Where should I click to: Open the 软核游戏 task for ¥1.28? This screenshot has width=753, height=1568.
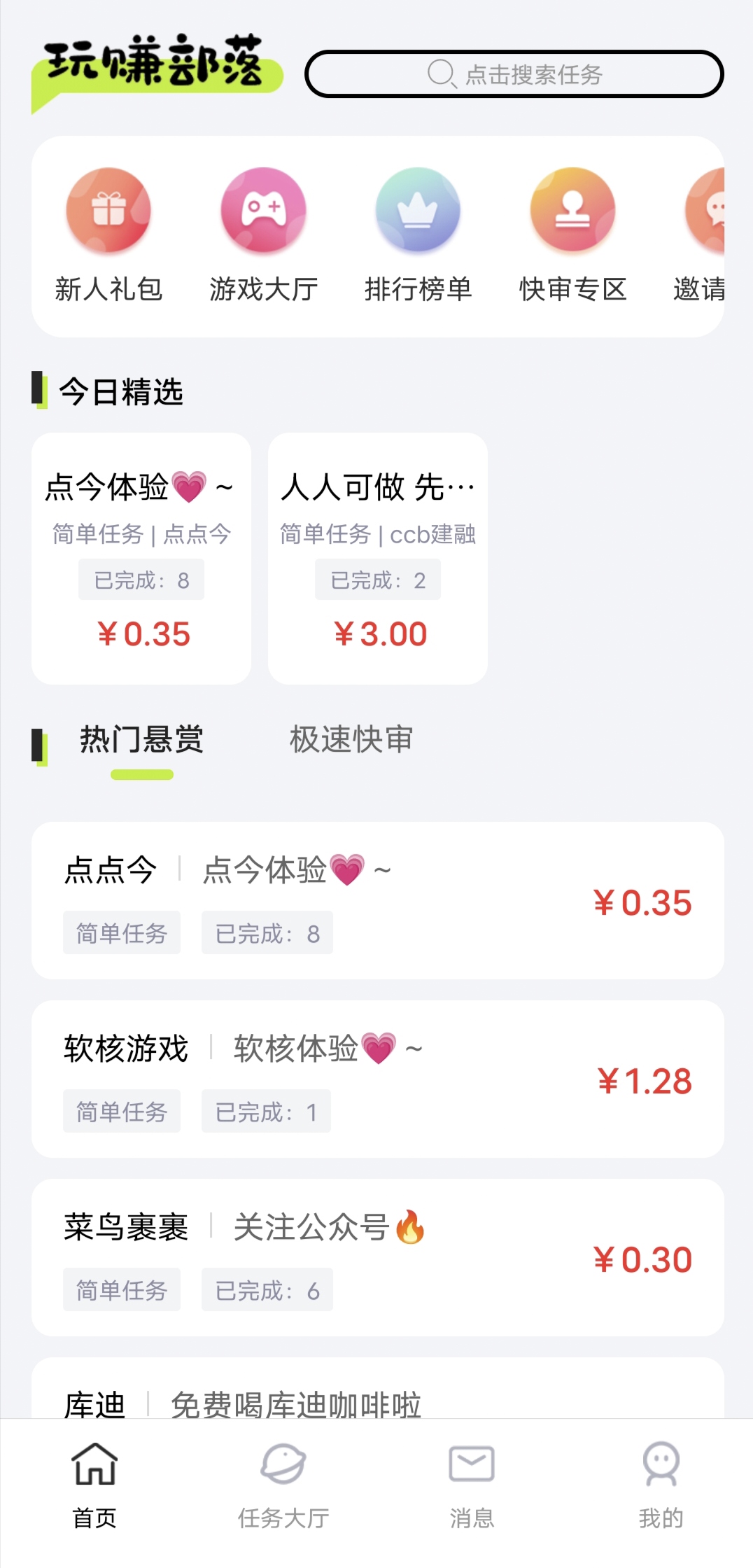tap(378, 1079)
